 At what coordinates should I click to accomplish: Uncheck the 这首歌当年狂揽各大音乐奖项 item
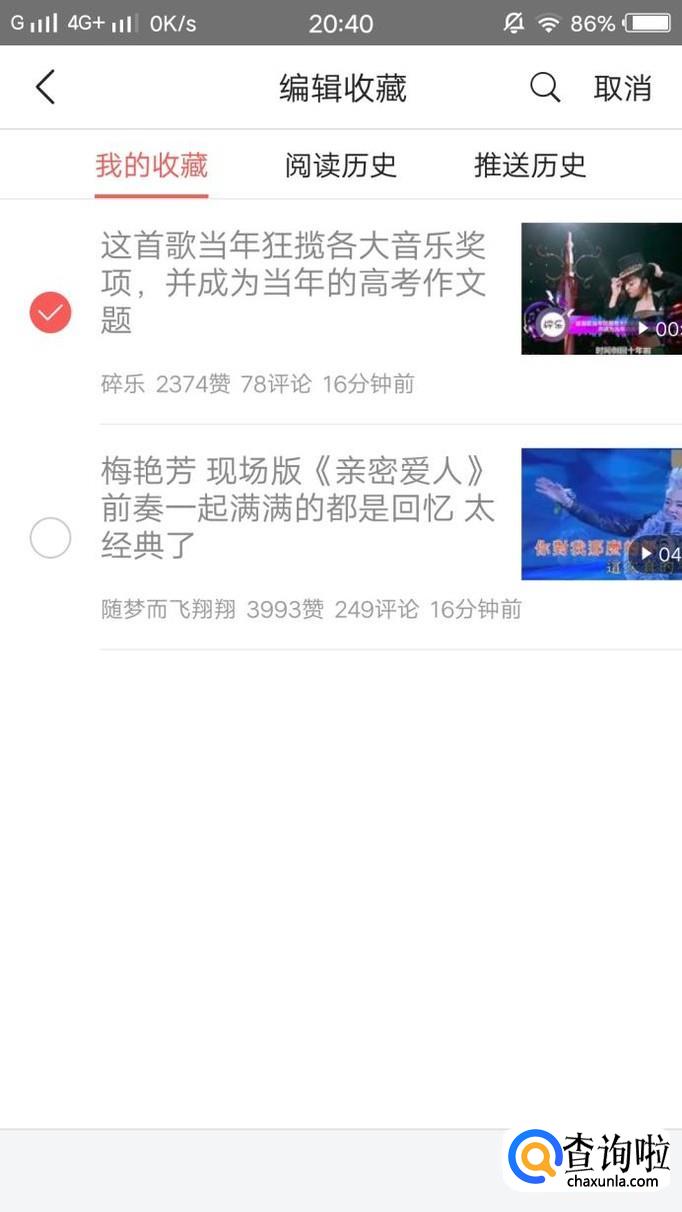pyautogui.click(x=50, y=313)
